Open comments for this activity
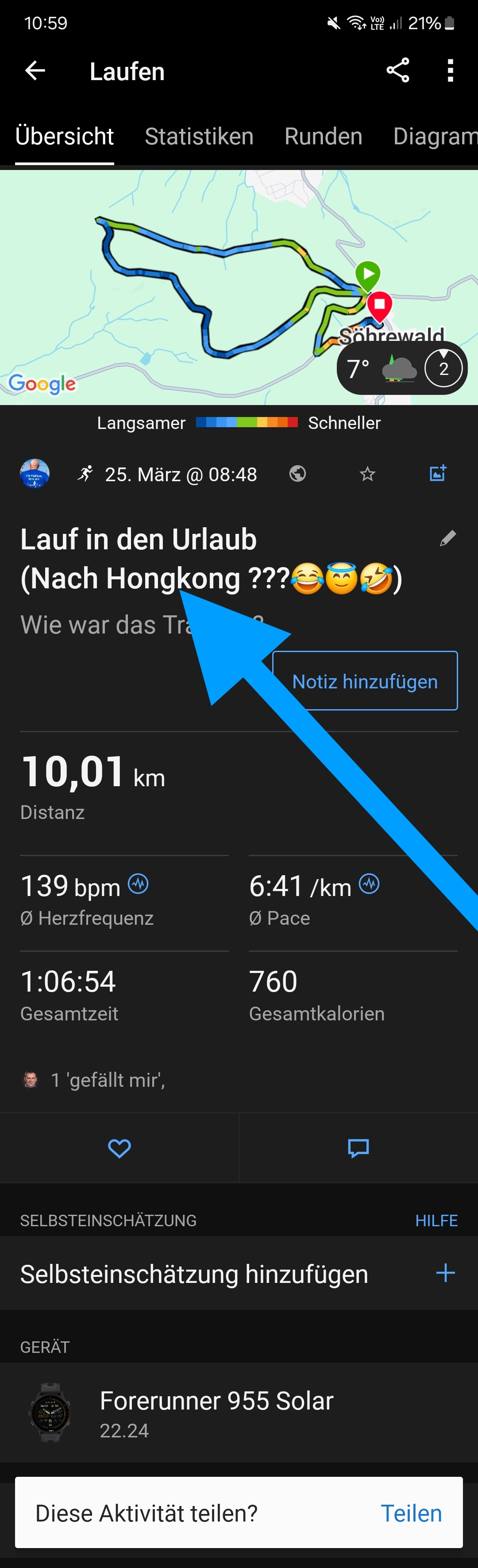This screenshot has width=478, height=1568. [x=358, y=1148]
